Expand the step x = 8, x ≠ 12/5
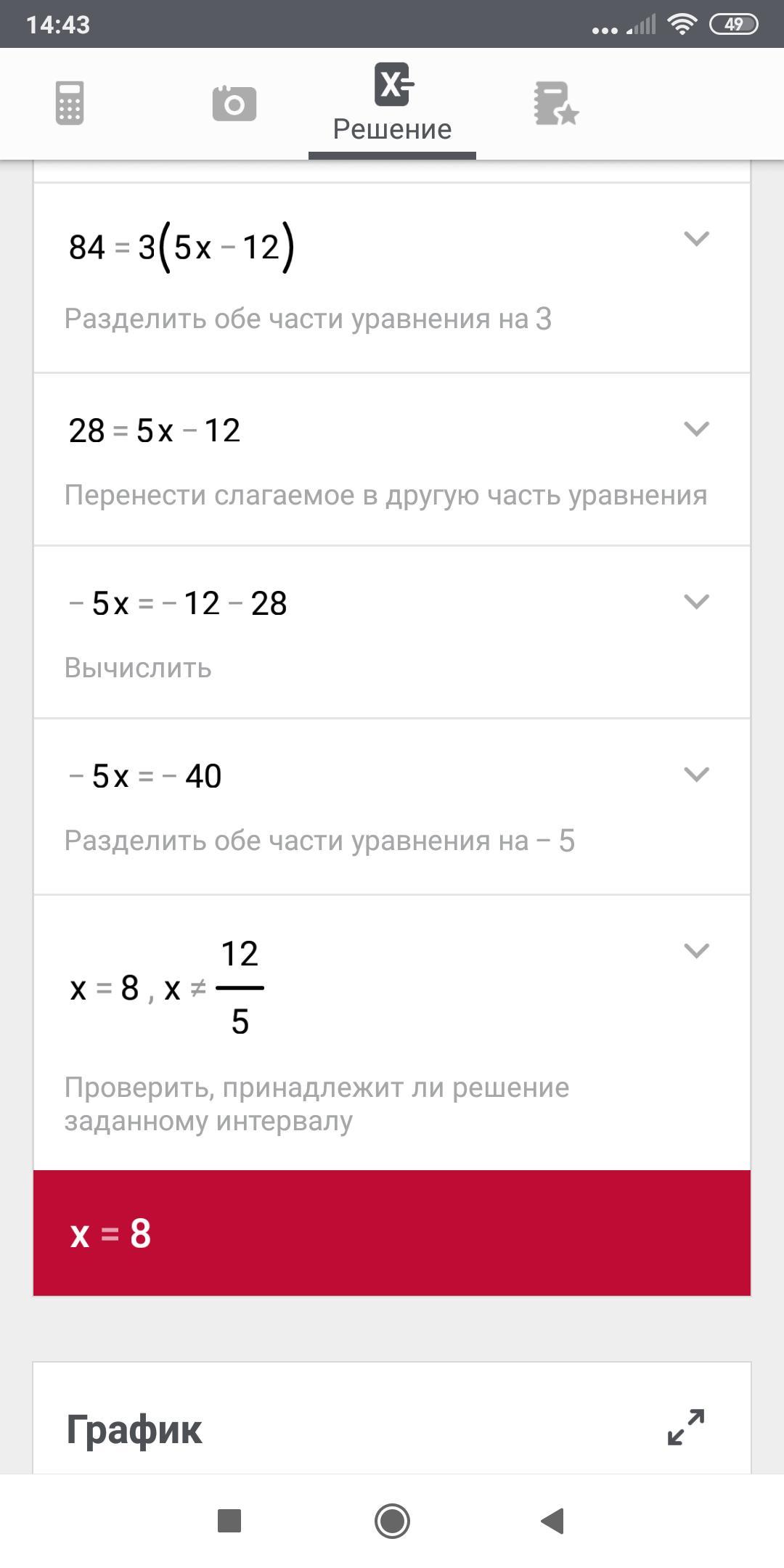Screen dimensions: 784x1568 coord(696,951)
